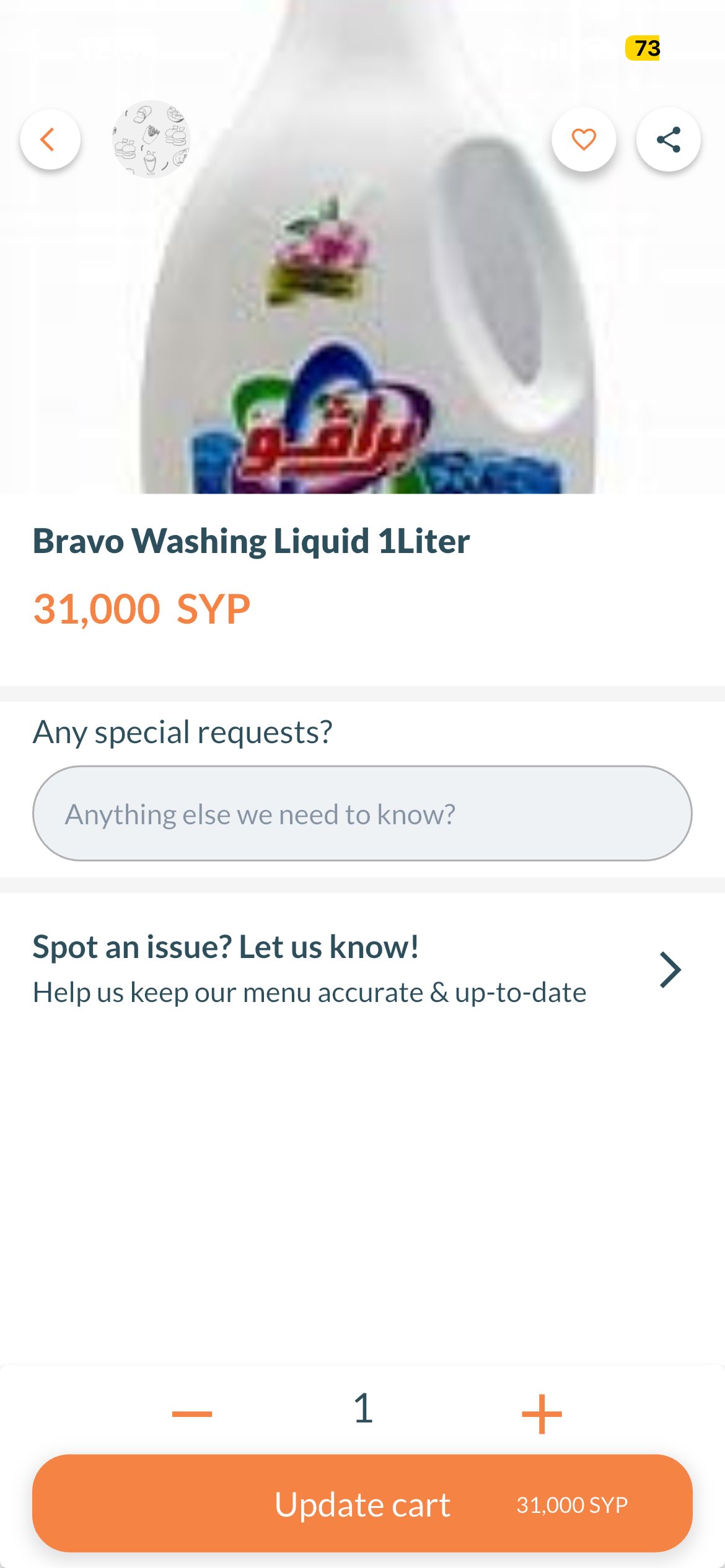This screenshot has width=725, height=1568.
Task: Tap Update cart button
Action: tap(362, 1504)
